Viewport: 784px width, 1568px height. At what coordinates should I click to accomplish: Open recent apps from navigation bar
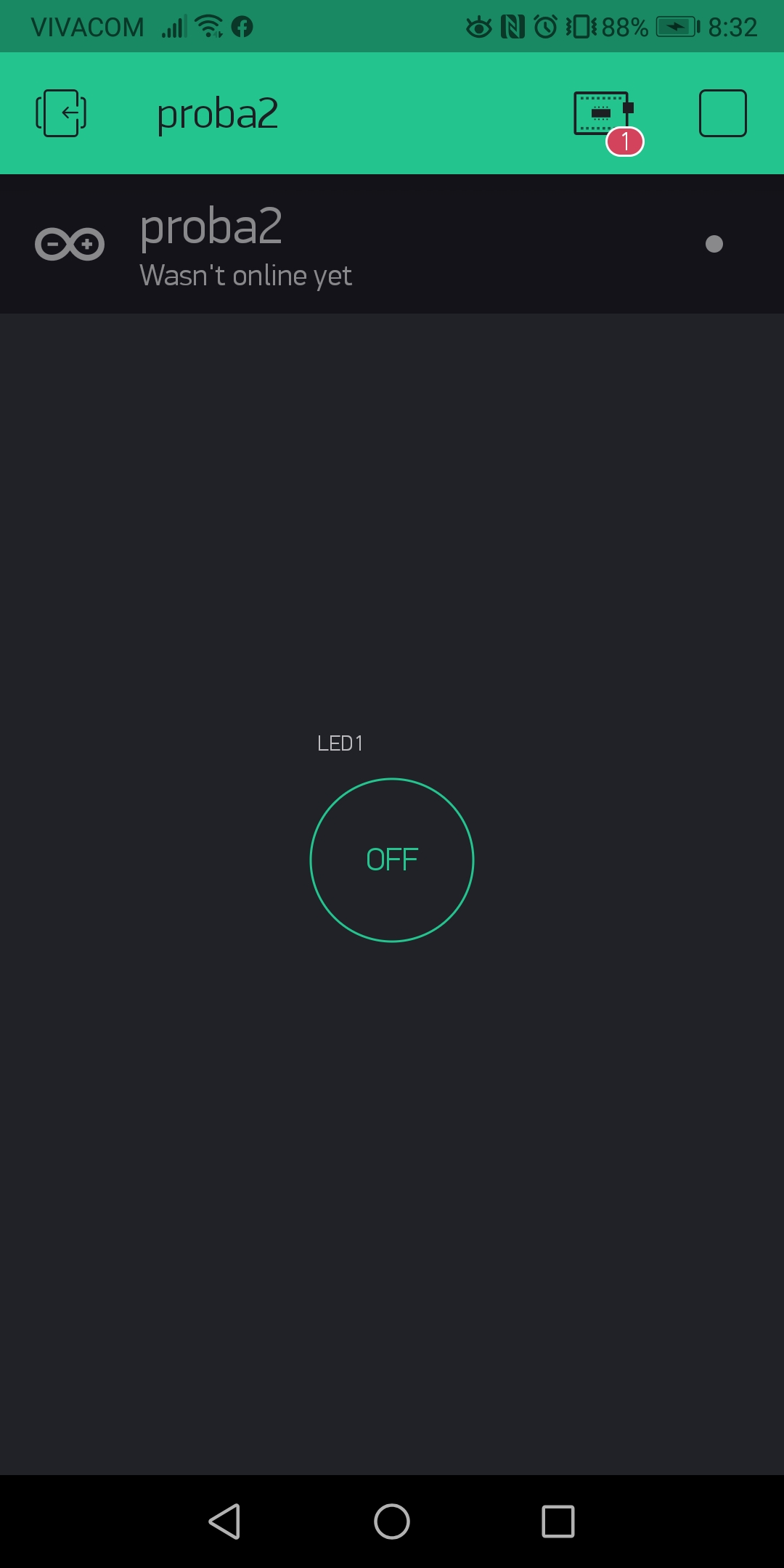(558, 1522)
